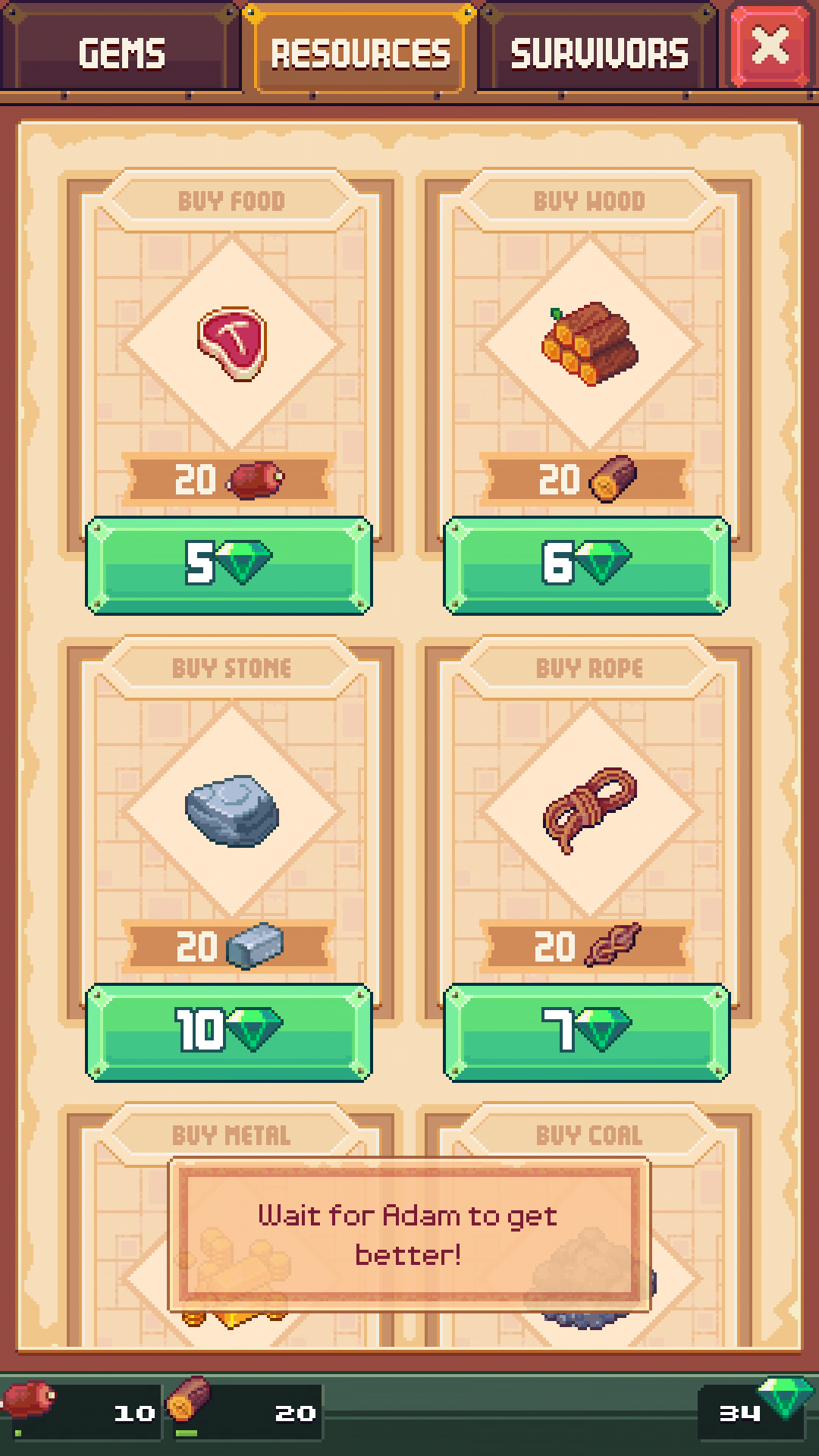Select the Resources tab
Screen dimensions: 819x1456
pos(360,50)
